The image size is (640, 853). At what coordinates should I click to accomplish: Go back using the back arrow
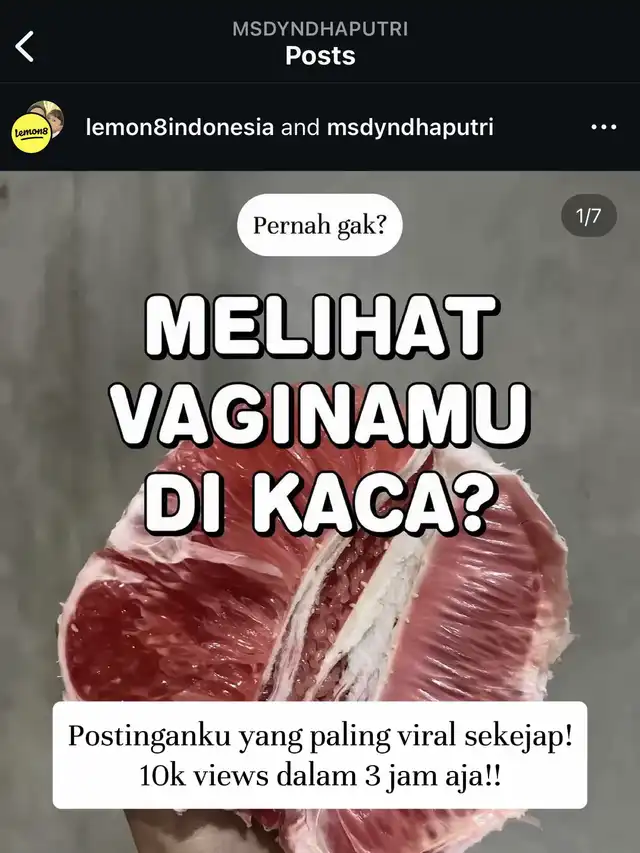[25, 45]
